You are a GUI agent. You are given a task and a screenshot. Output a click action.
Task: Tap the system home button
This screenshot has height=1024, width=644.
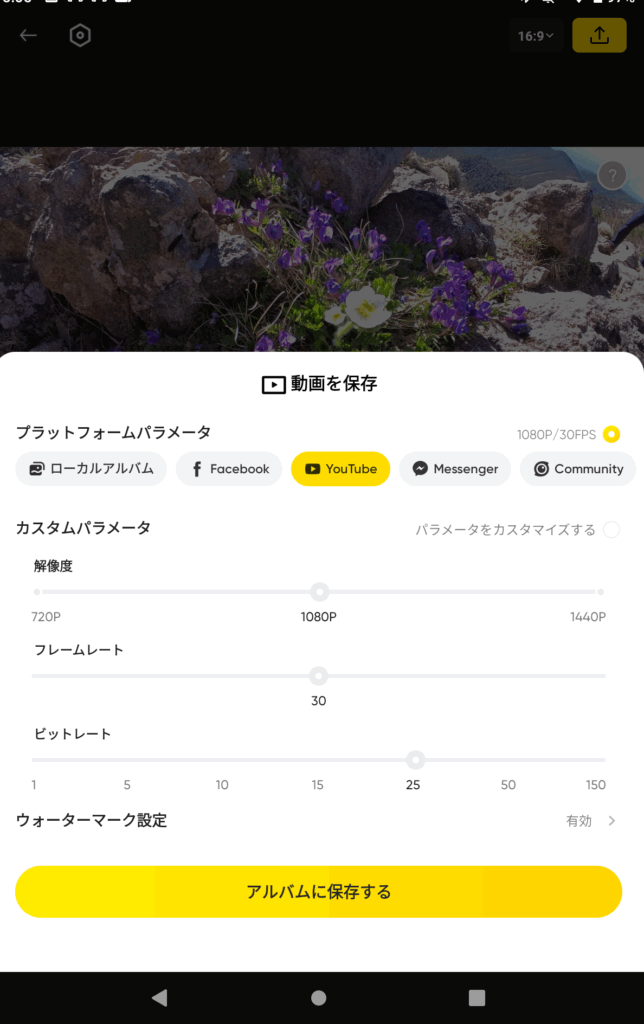tap(318, 997)
